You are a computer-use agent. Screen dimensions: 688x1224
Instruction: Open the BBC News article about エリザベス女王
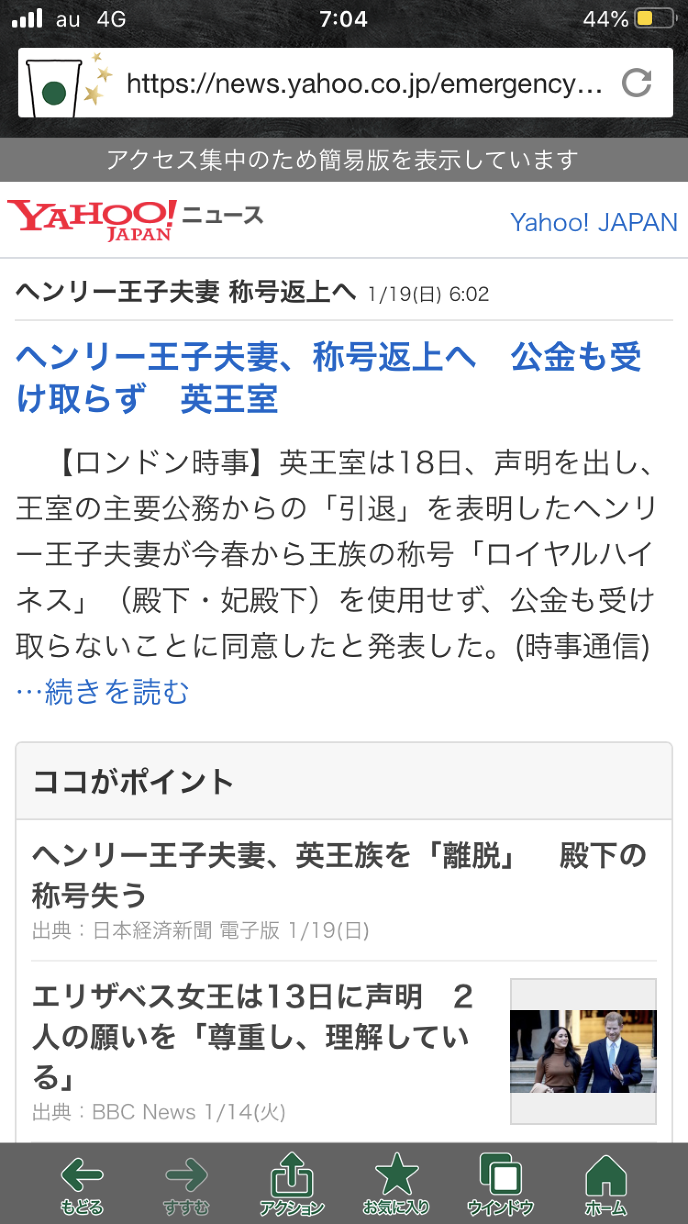pyautogui.click(x=255, y=1037)
